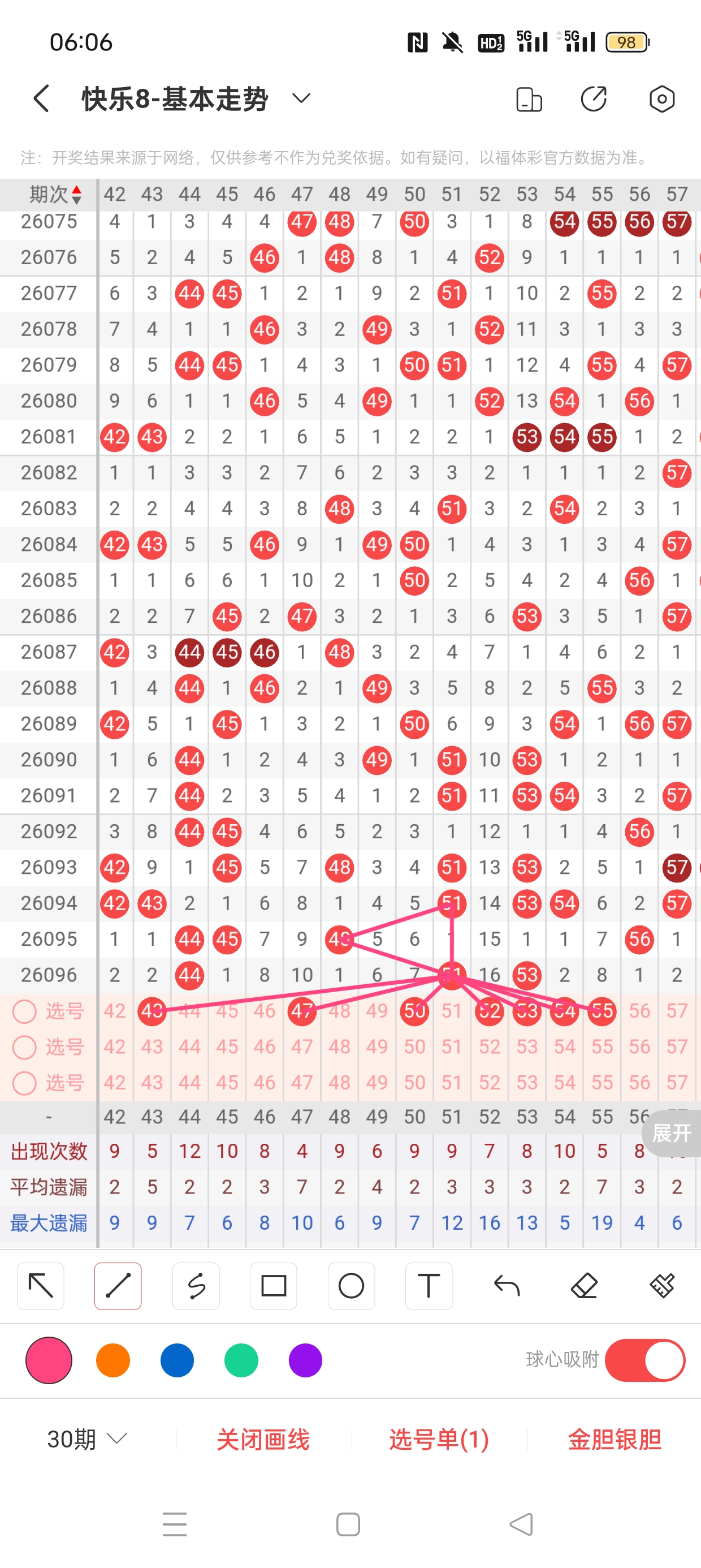Share the trend chart
701x1568 pixels.
tap(593, 98)
